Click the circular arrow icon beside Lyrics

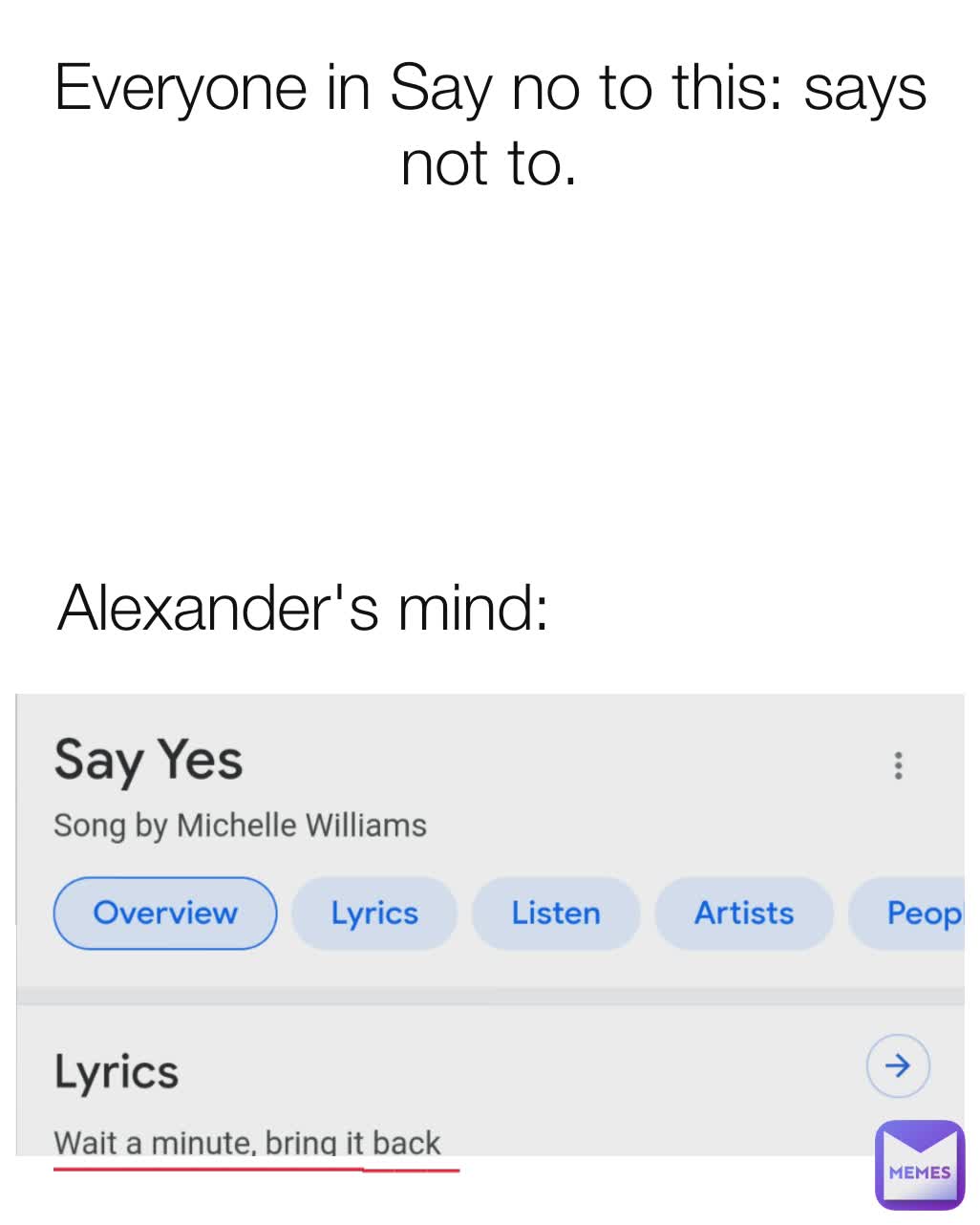pyautogui.click(x=896, y=1065)
